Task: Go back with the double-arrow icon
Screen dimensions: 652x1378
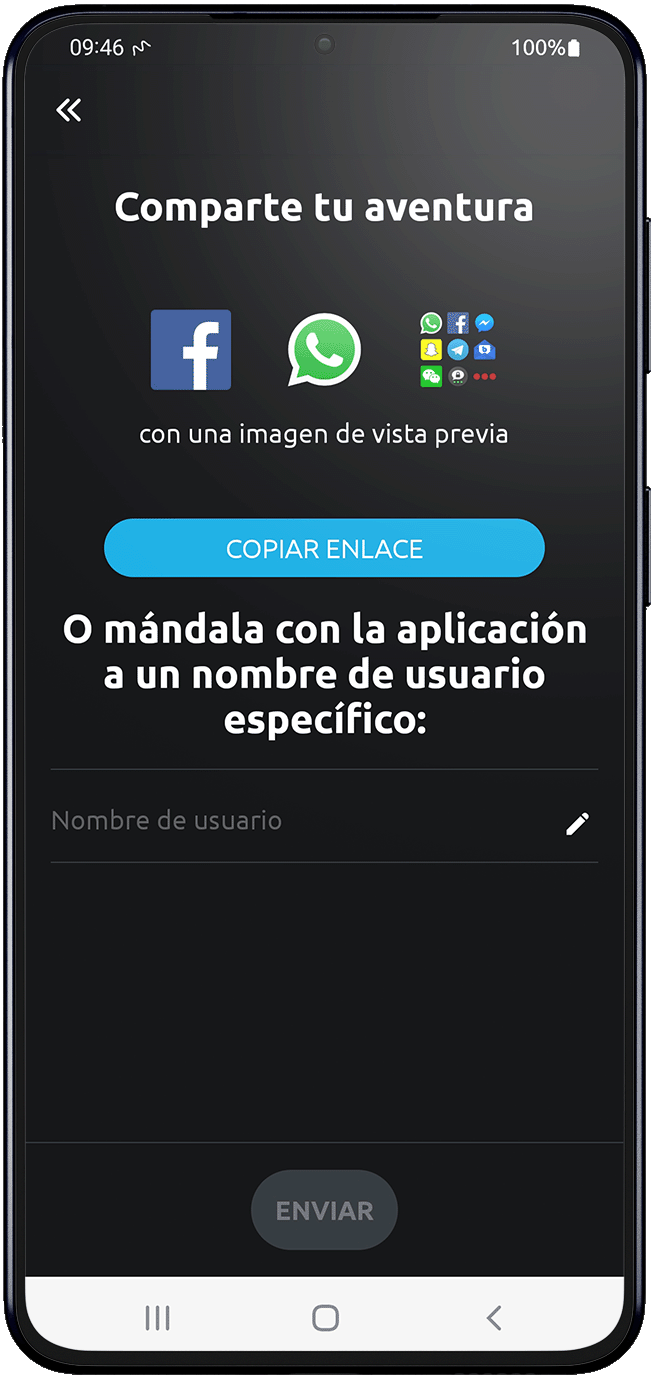Action: [69, 110]
